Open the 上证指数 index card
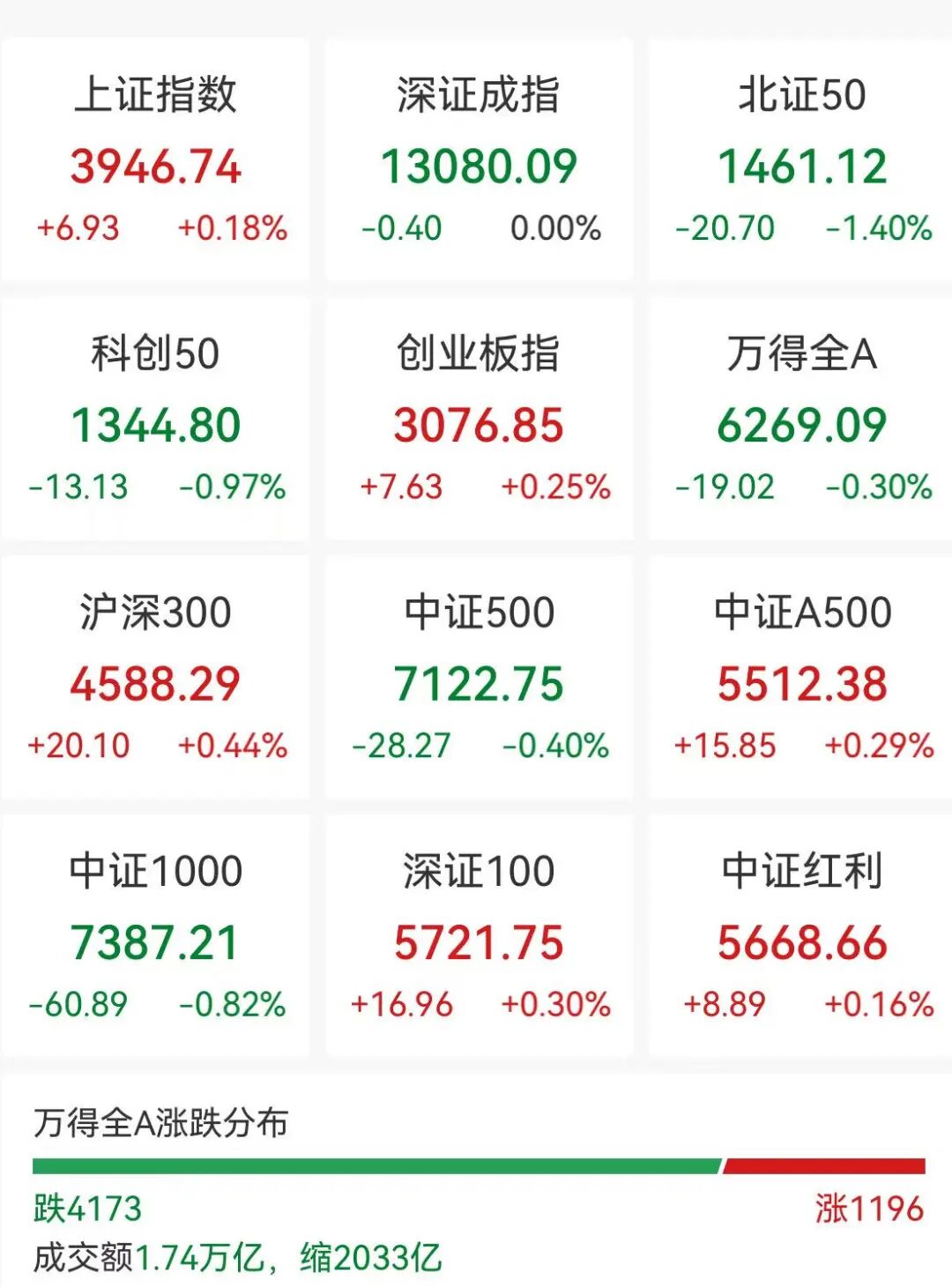Viewport: 952px width, 1287px height. coord(155,160)
